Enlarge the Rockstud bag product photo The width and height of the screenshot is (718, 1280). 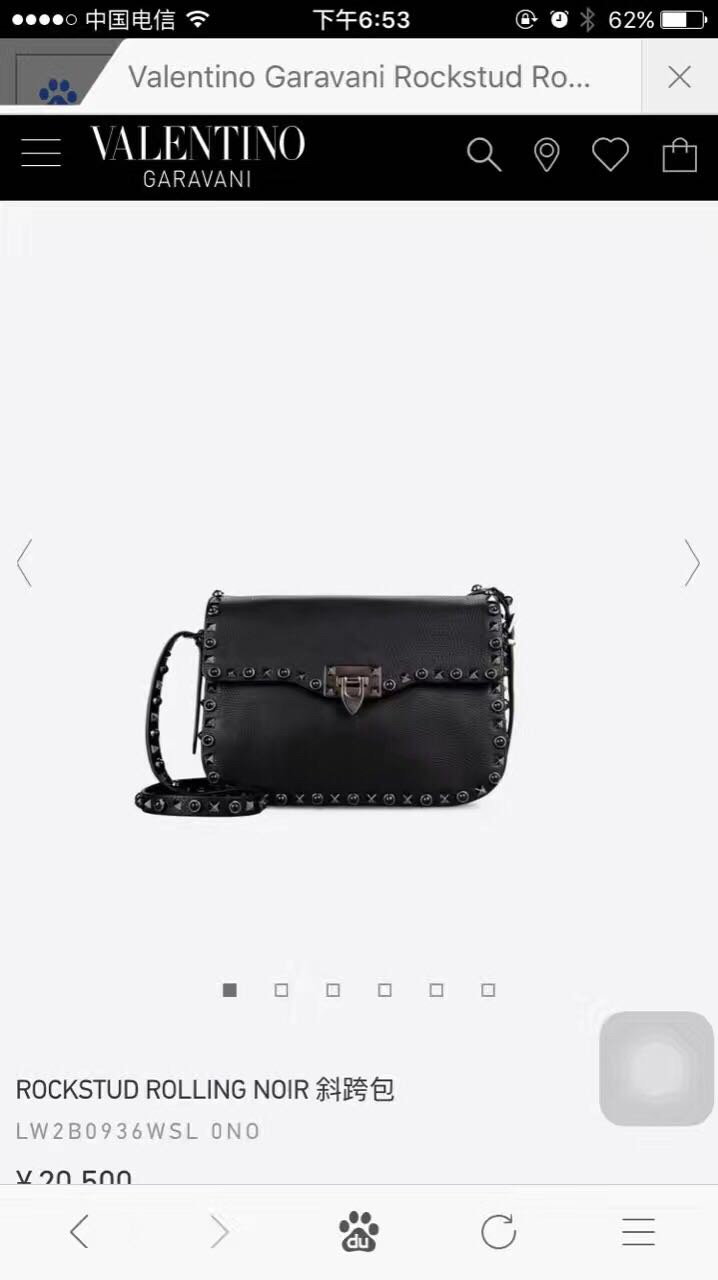330,700
